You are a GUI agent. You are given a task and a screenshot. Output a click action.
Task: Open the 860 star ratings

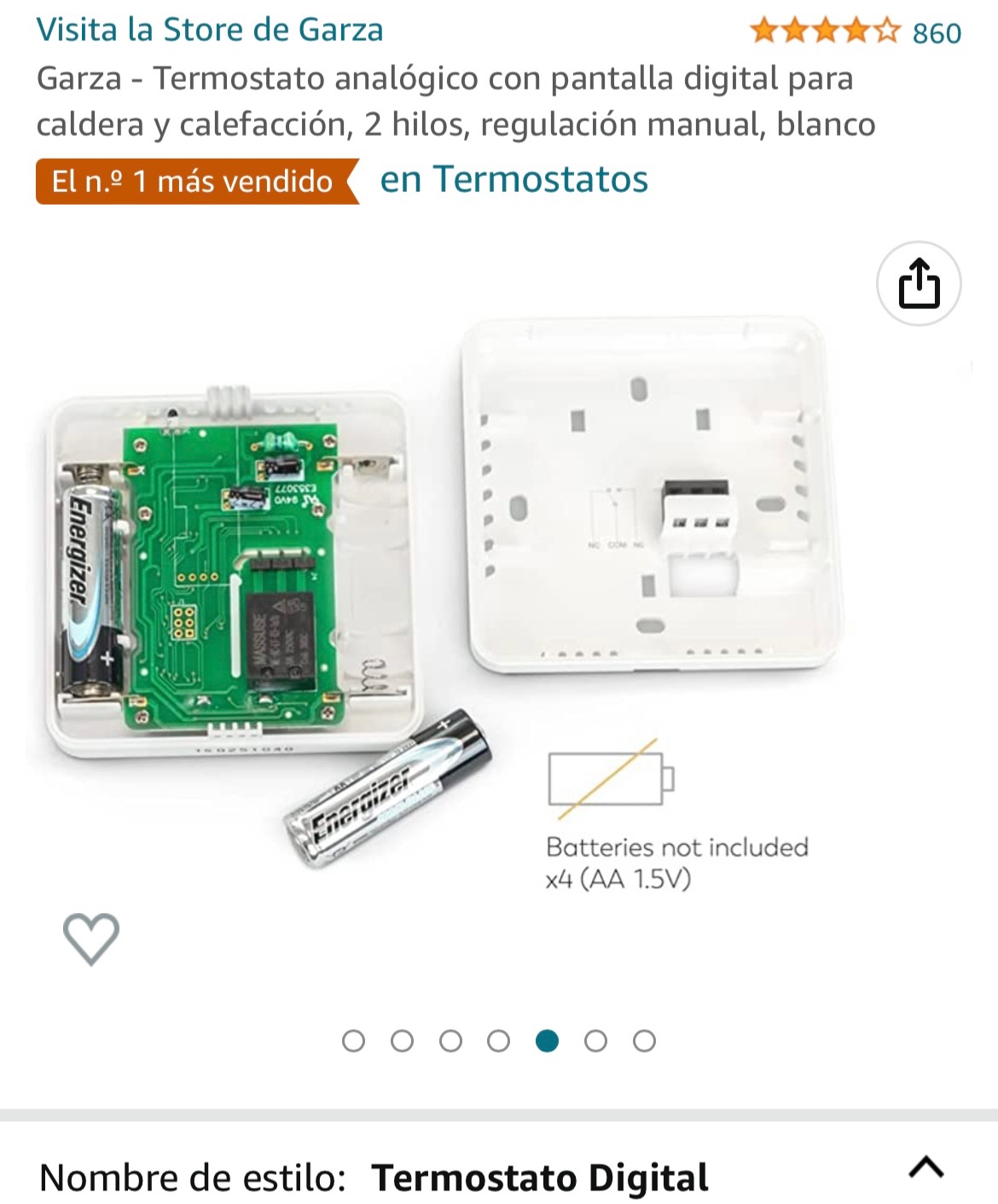(855, 32)
